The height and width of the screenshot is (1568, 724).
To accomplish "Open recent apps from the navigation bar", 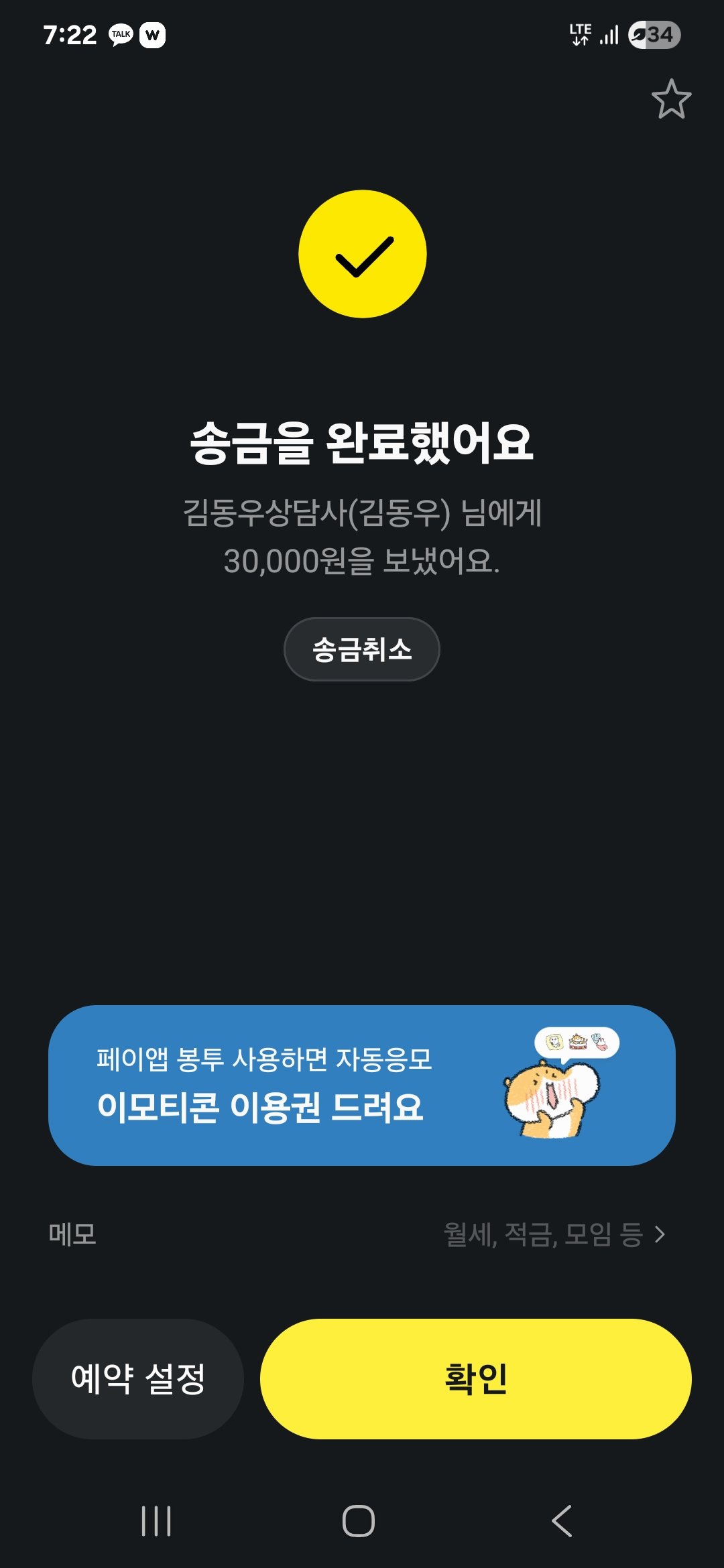I will [156, 1521].
